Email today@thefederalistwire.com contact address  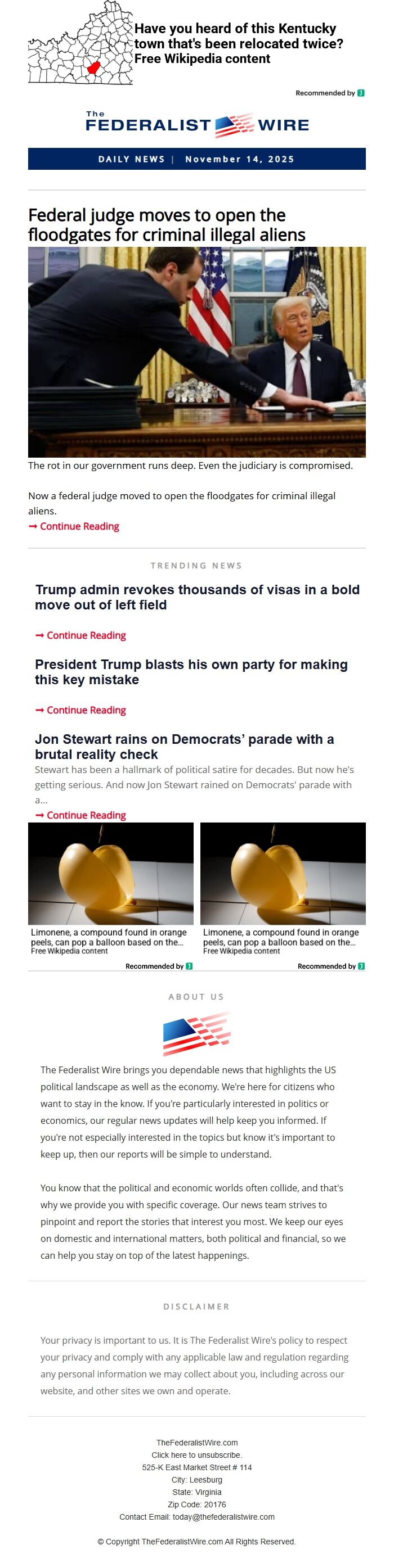click(x=223, y=1517)
